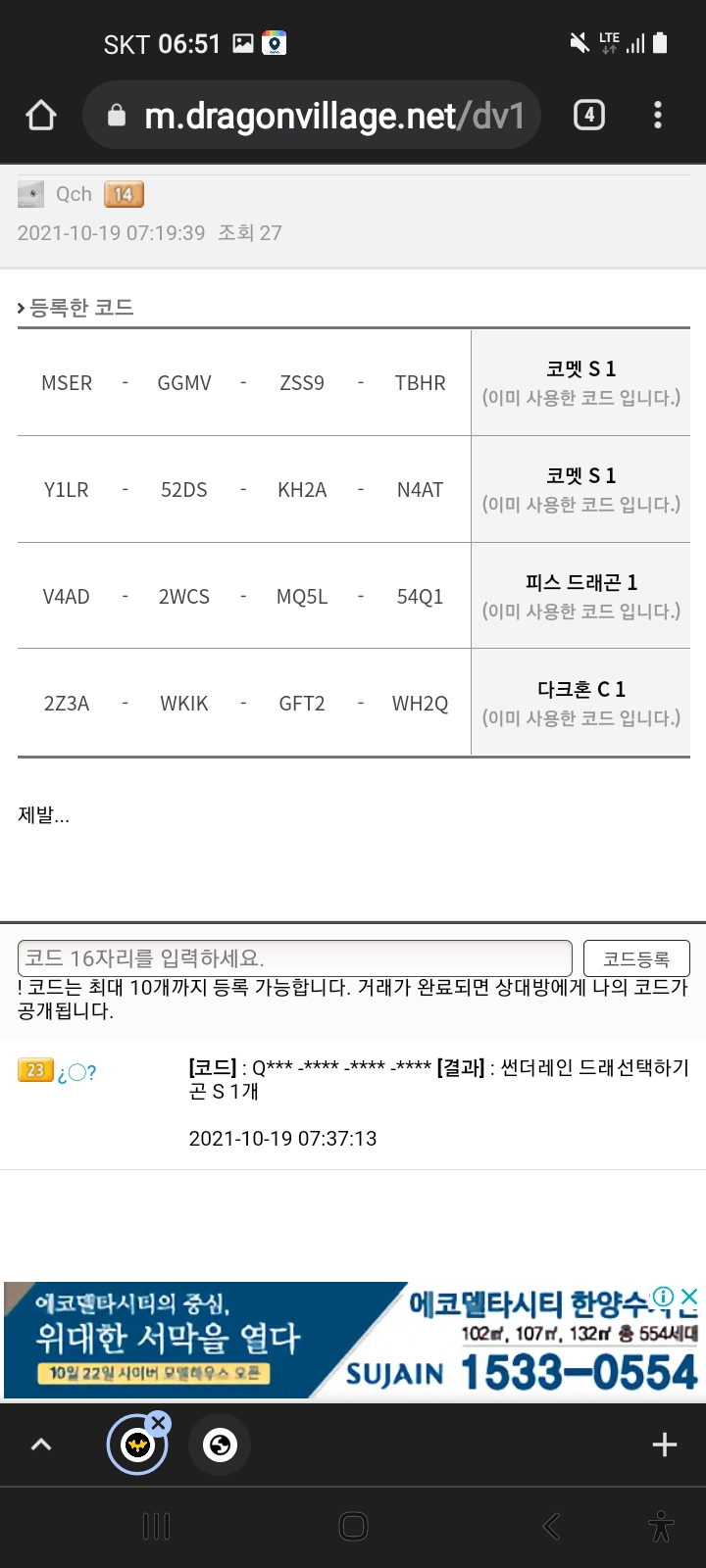Tap the 코드등록 button
Image resolution: width=706 pixels, height=1568 pixels.
coord(636,957)
